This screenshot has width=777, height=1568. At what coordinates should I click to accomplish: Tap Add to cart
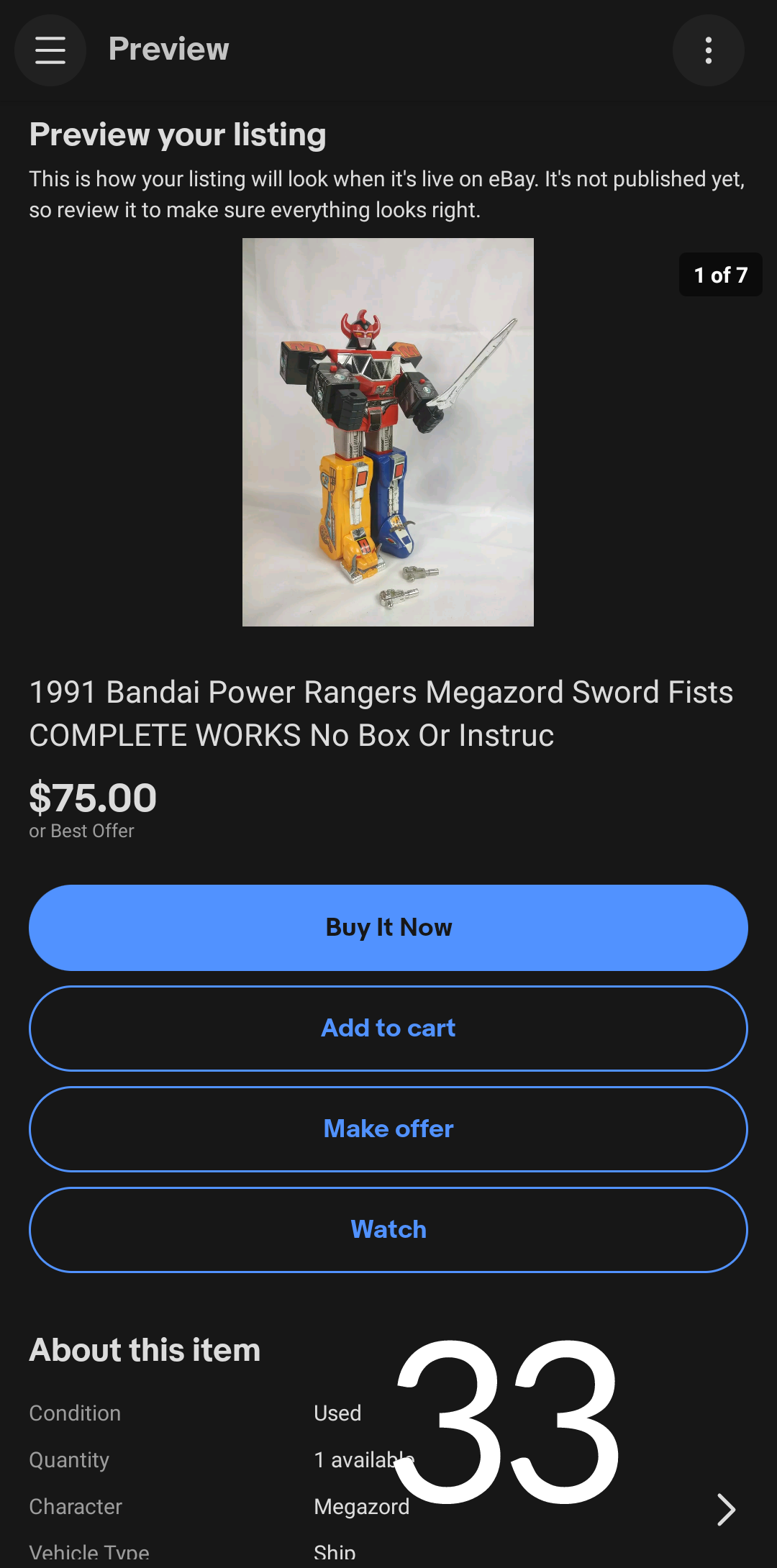pos(388,1028)
